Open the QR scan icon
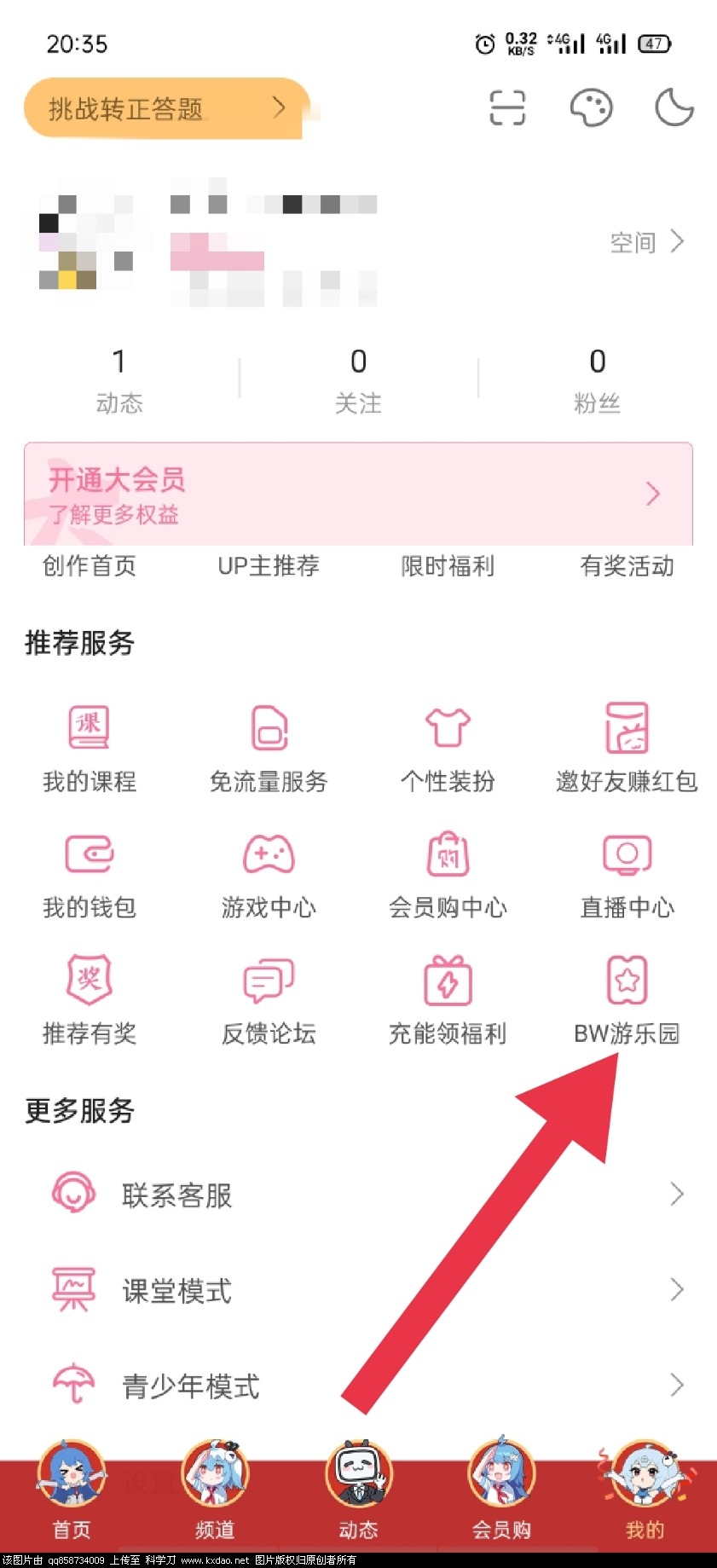 (x=507, y=108)
